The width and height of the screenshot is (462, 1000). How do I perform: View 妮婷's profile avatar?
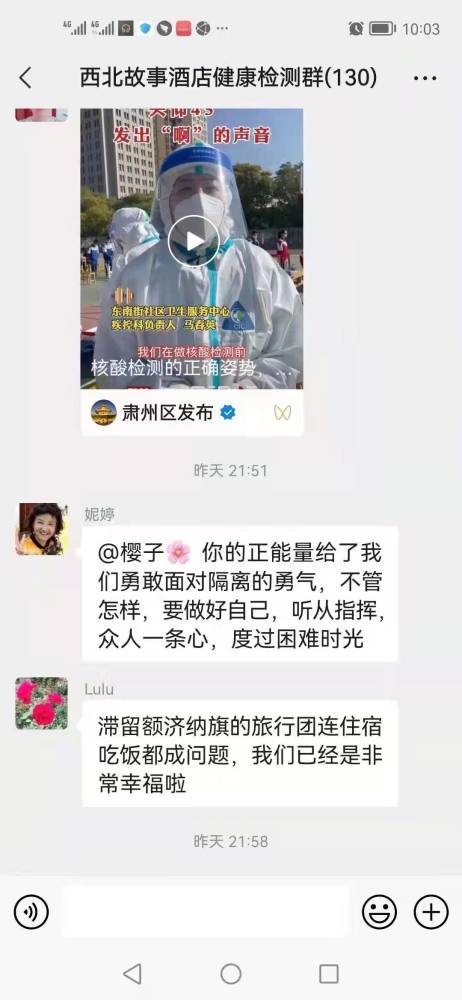[41, 529]
